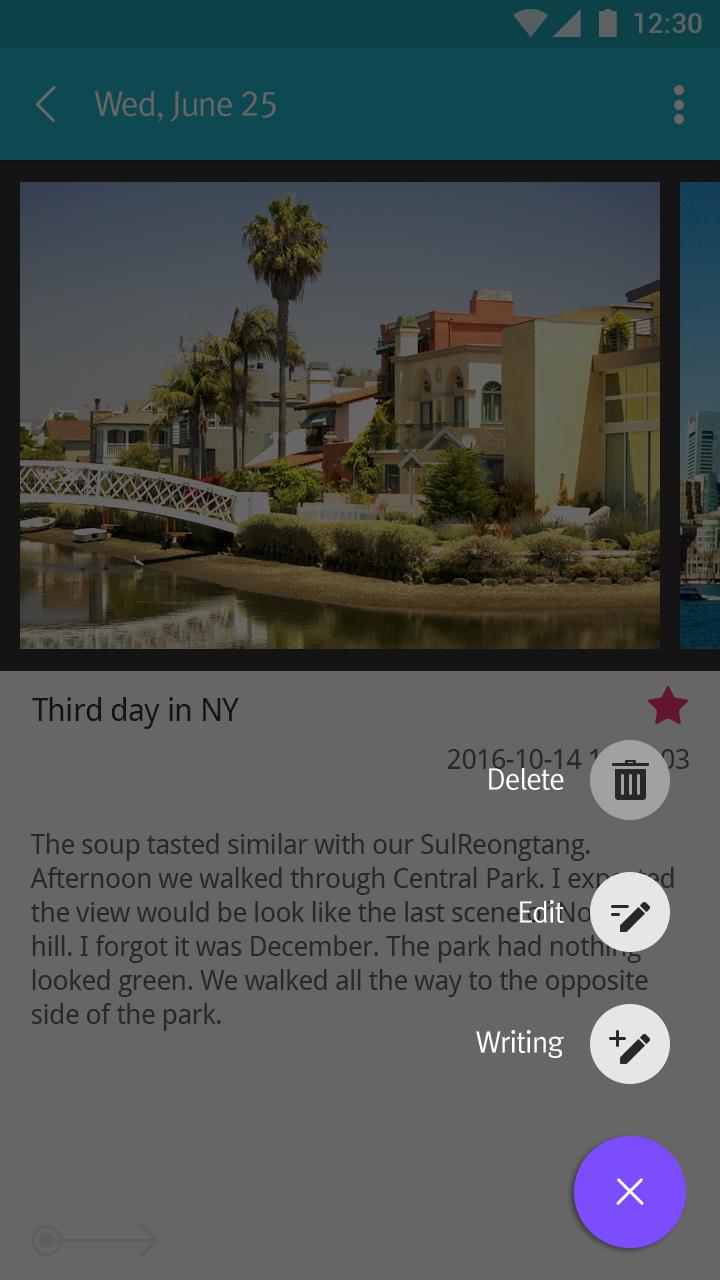Viewport: 720px width, 1280px height.
Task: Click the 'Edit' label beside the pencil
Action: (x=541, y=912)
